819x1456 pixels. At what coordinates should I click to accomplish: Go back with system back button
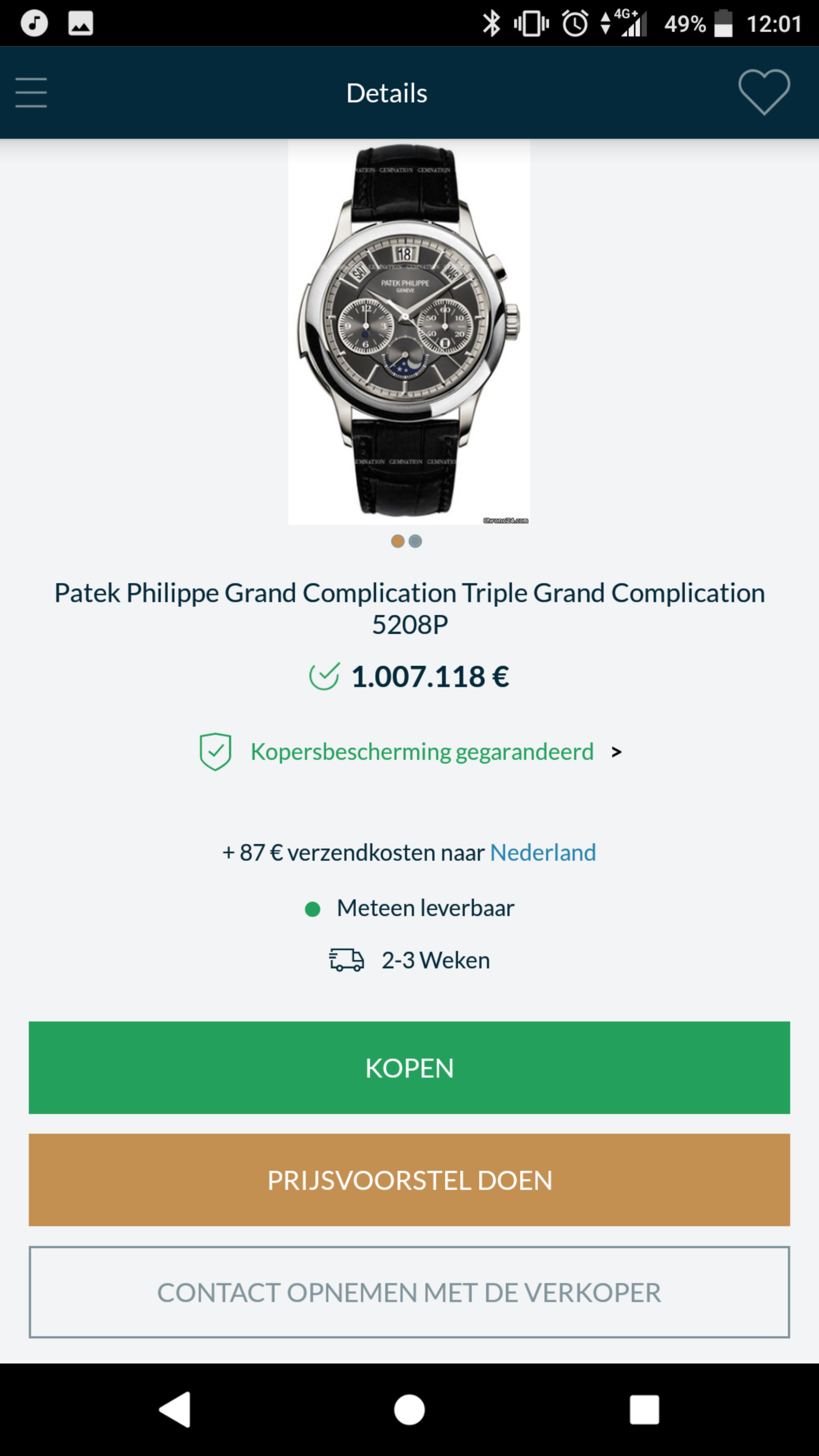[x=175, y=1409]
